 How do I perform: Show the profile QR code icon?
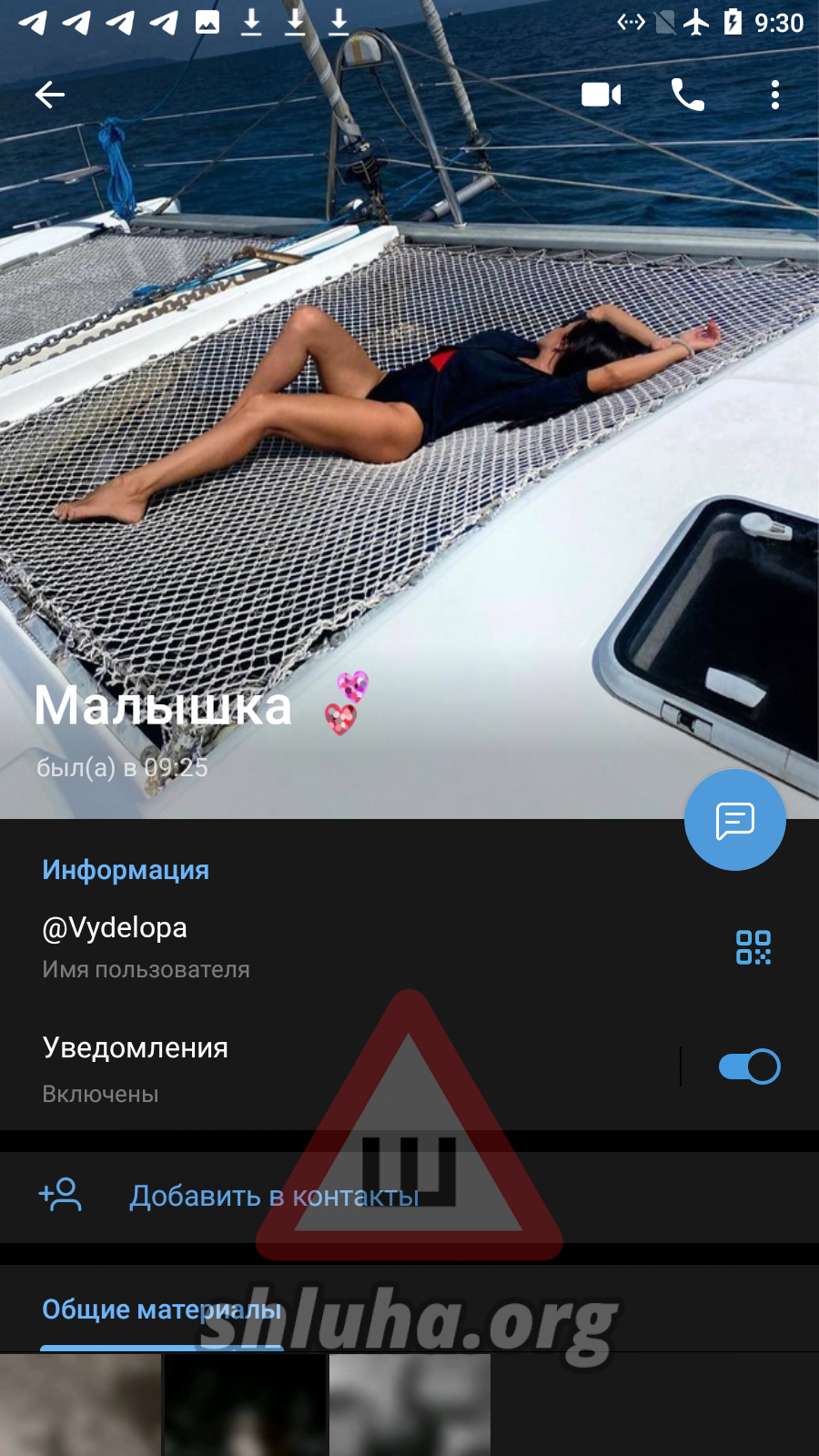coord(753,947)
